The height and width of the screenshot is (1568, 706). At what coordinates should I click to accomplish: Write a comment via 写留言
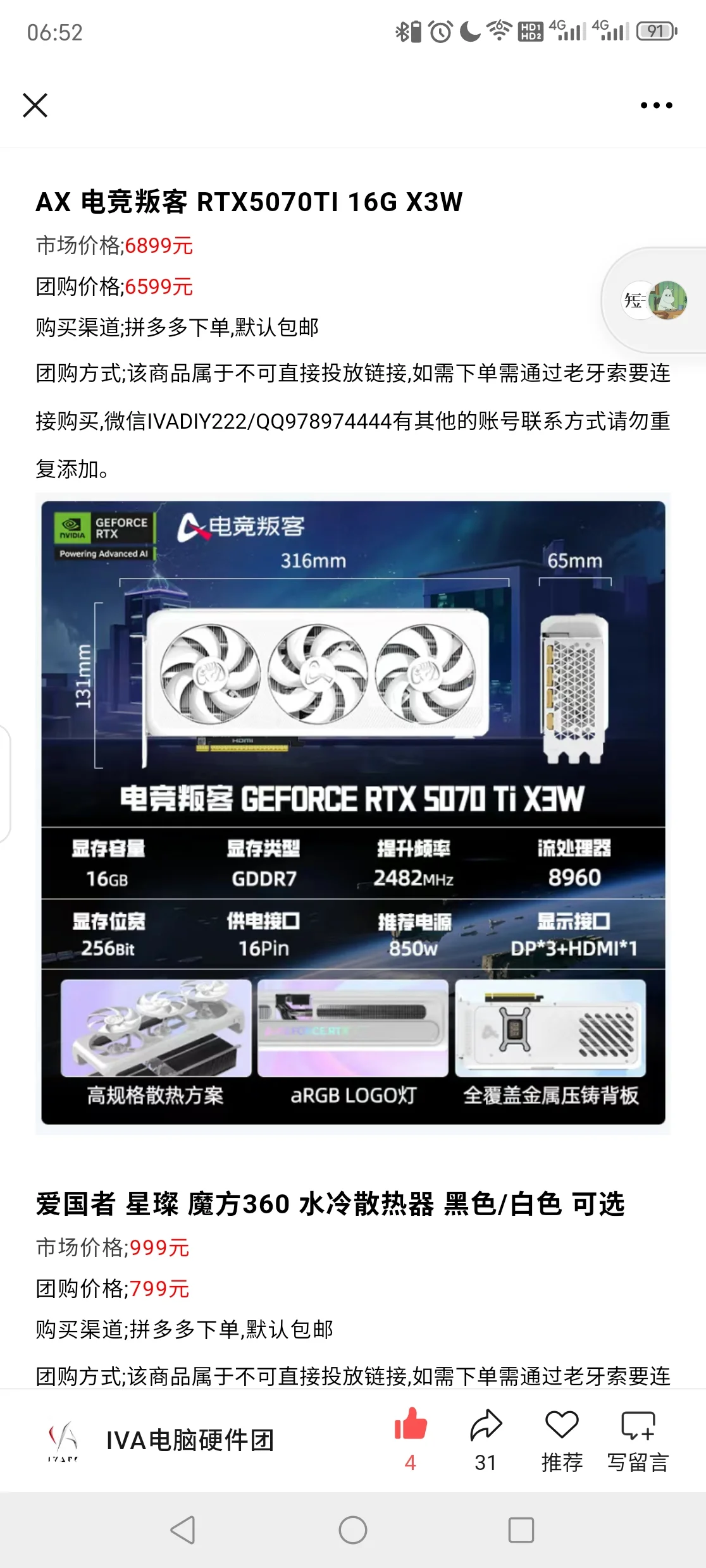[638, 1439]
